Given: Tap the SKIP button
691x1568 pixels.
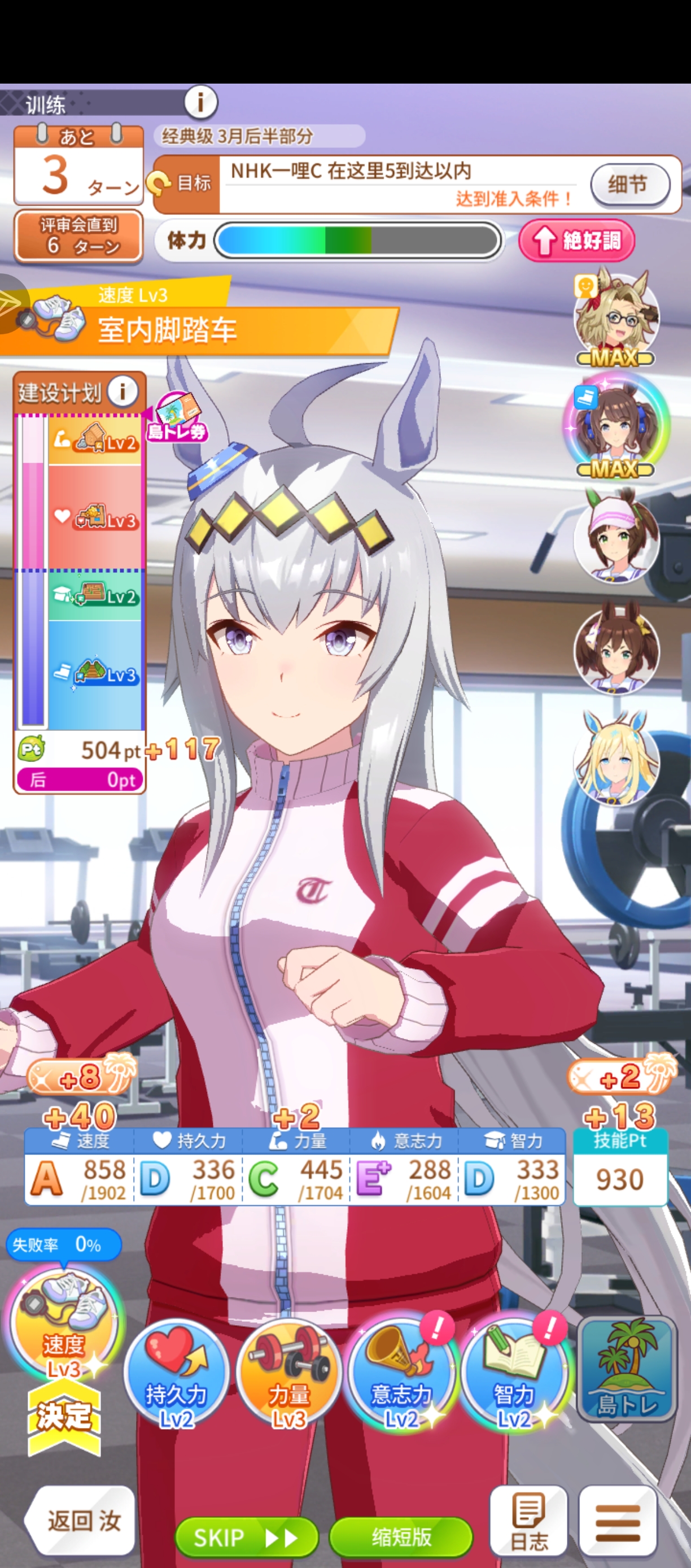Looking at the screenshot, I should 246,1537.
